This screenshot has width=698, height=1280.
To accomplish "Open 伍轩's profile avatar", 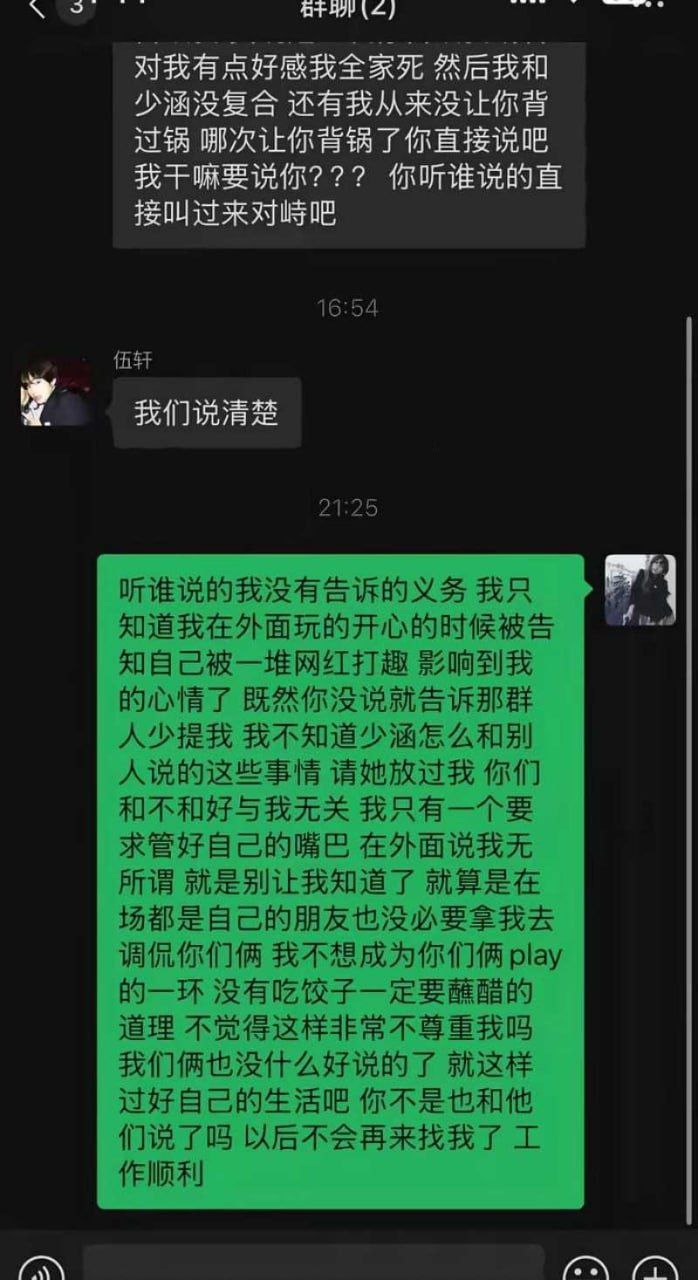I will click(x=56, y=392).
